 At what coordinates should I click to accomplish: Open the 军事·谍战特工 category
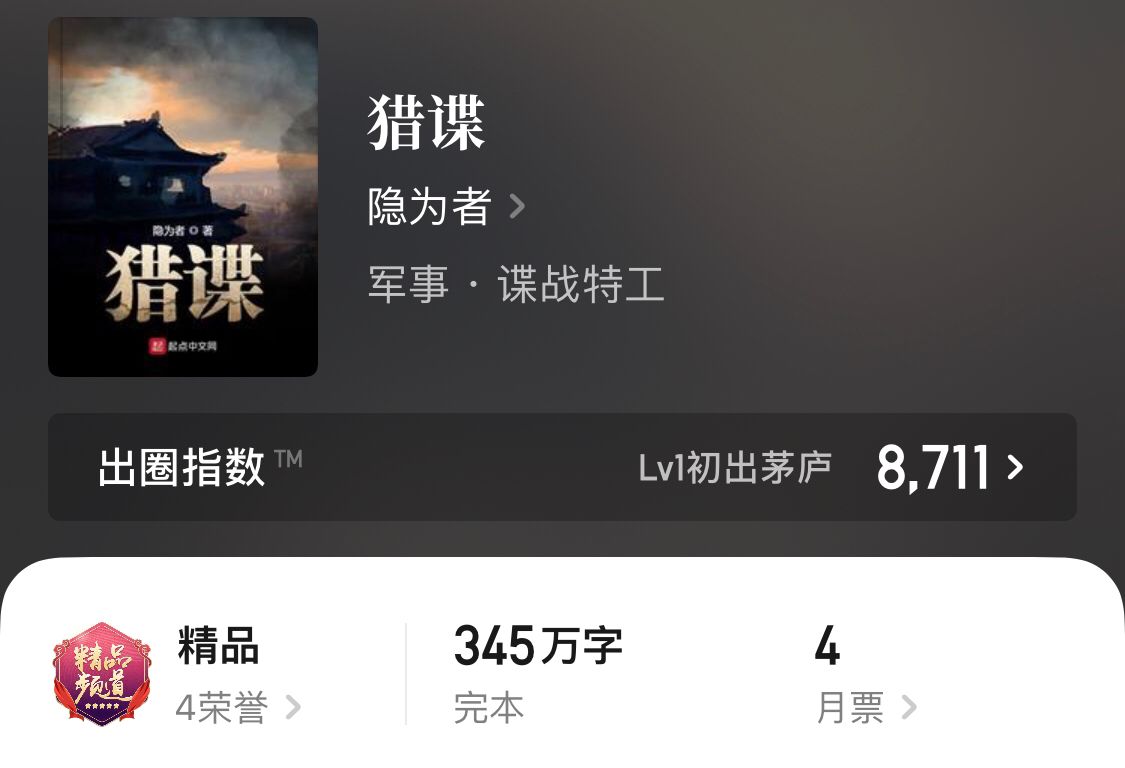pyautogui.click(x=515, y=285)
